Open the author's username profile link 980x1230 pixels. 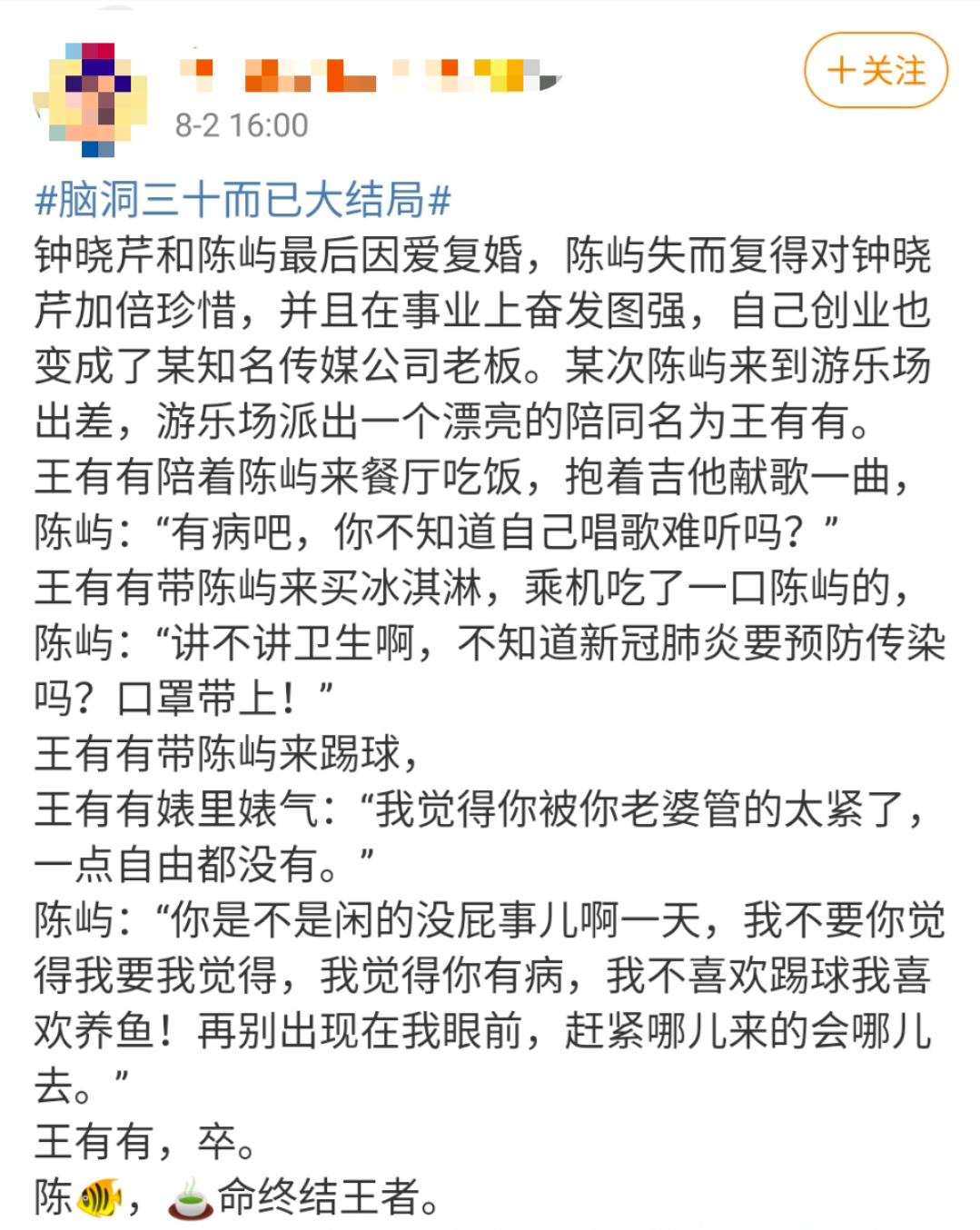click(x=368, y=74)
